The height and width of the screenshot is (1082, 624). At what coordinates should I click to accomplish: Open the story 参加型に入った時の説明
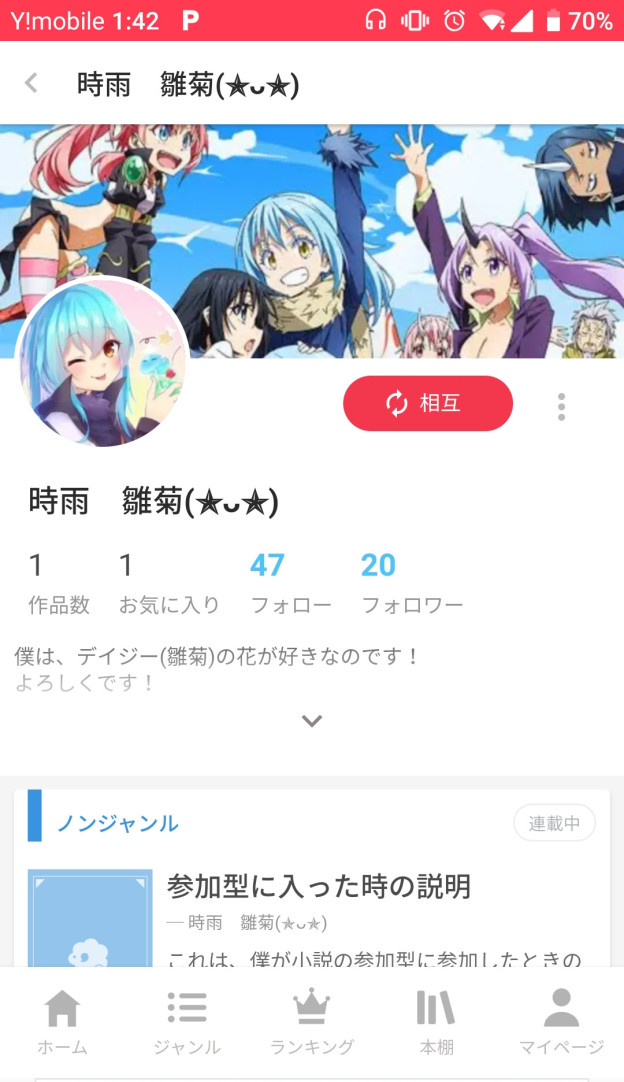(x=318, y=886)
